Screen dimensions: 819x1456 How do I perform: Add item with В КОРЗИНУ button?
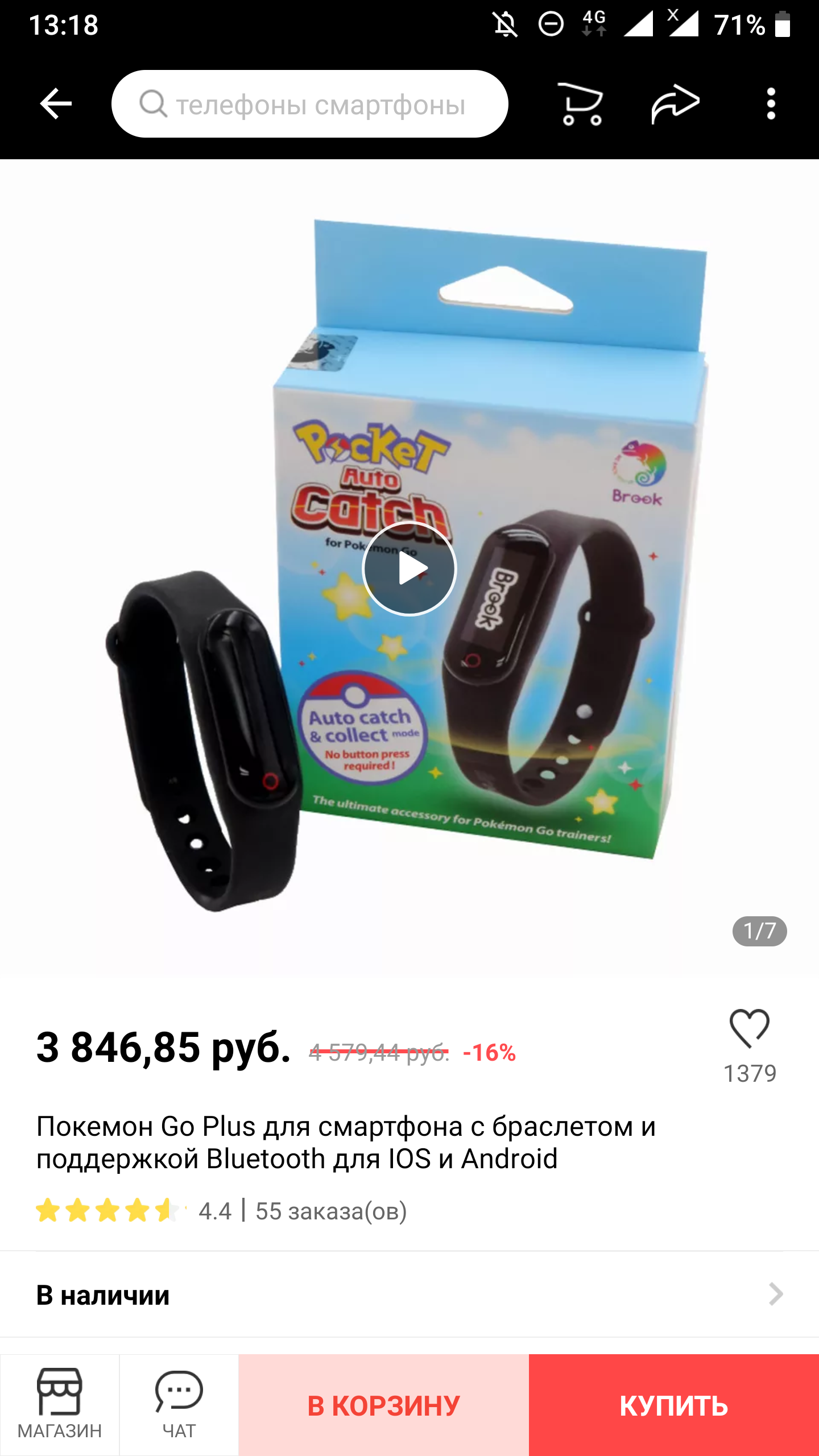pyautogui.click(x=384, y=1405)
